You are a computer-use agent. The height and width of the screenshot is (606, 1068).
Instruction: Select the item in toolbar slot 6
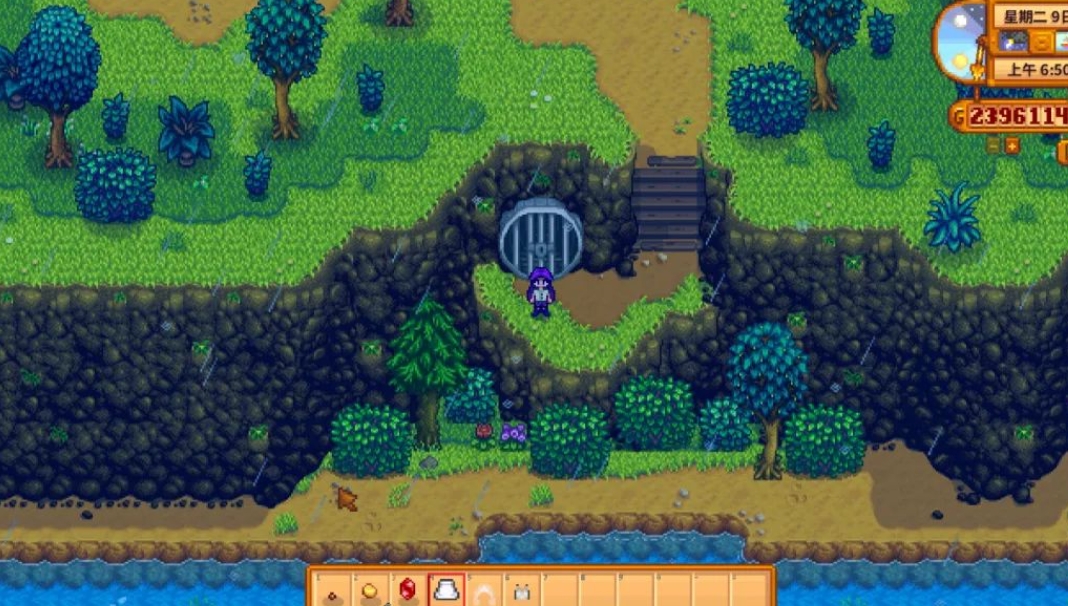[x=521, y=591]
